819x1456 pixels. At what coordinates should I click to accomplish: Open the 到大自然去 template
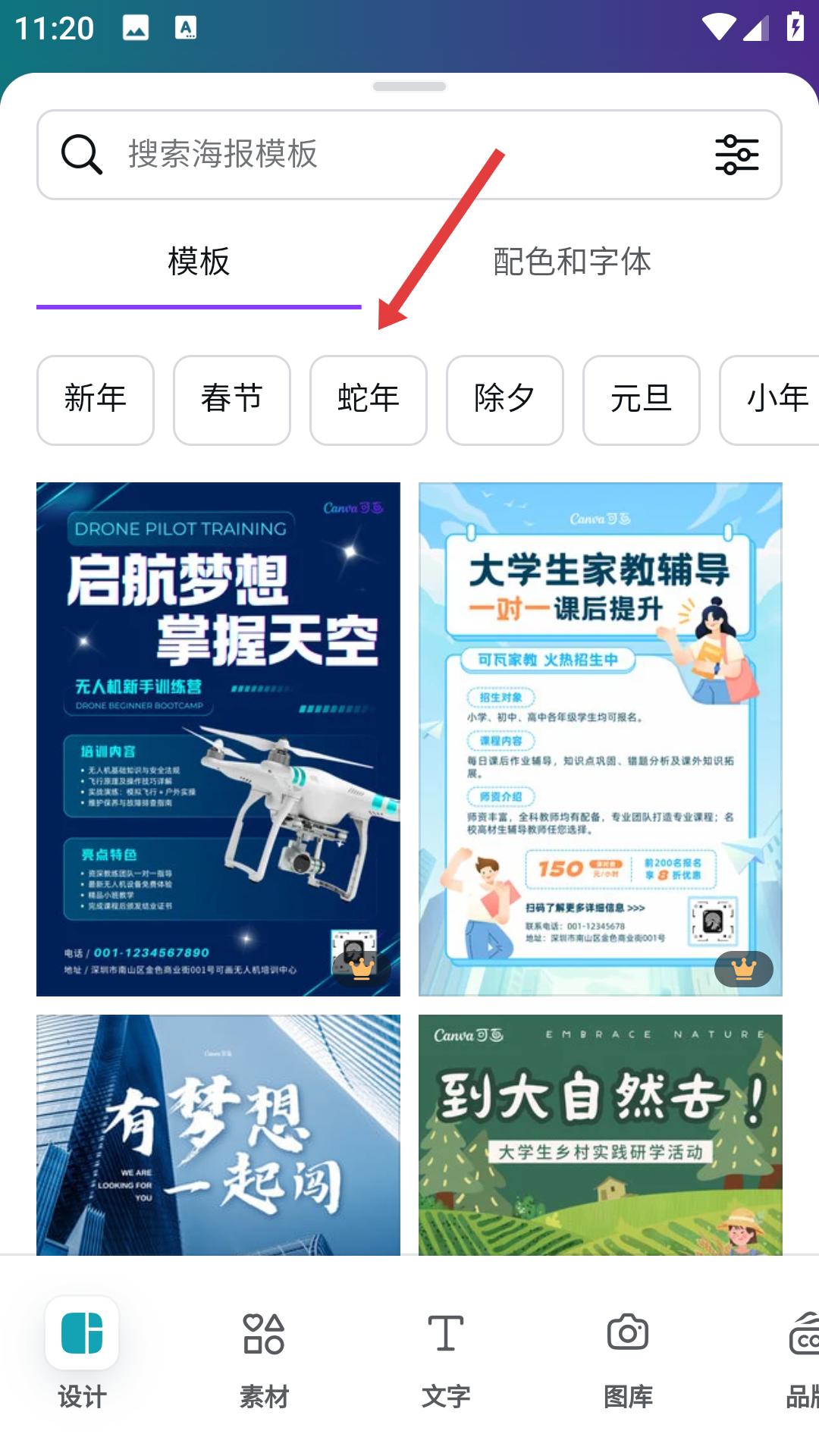[601, 1134]
